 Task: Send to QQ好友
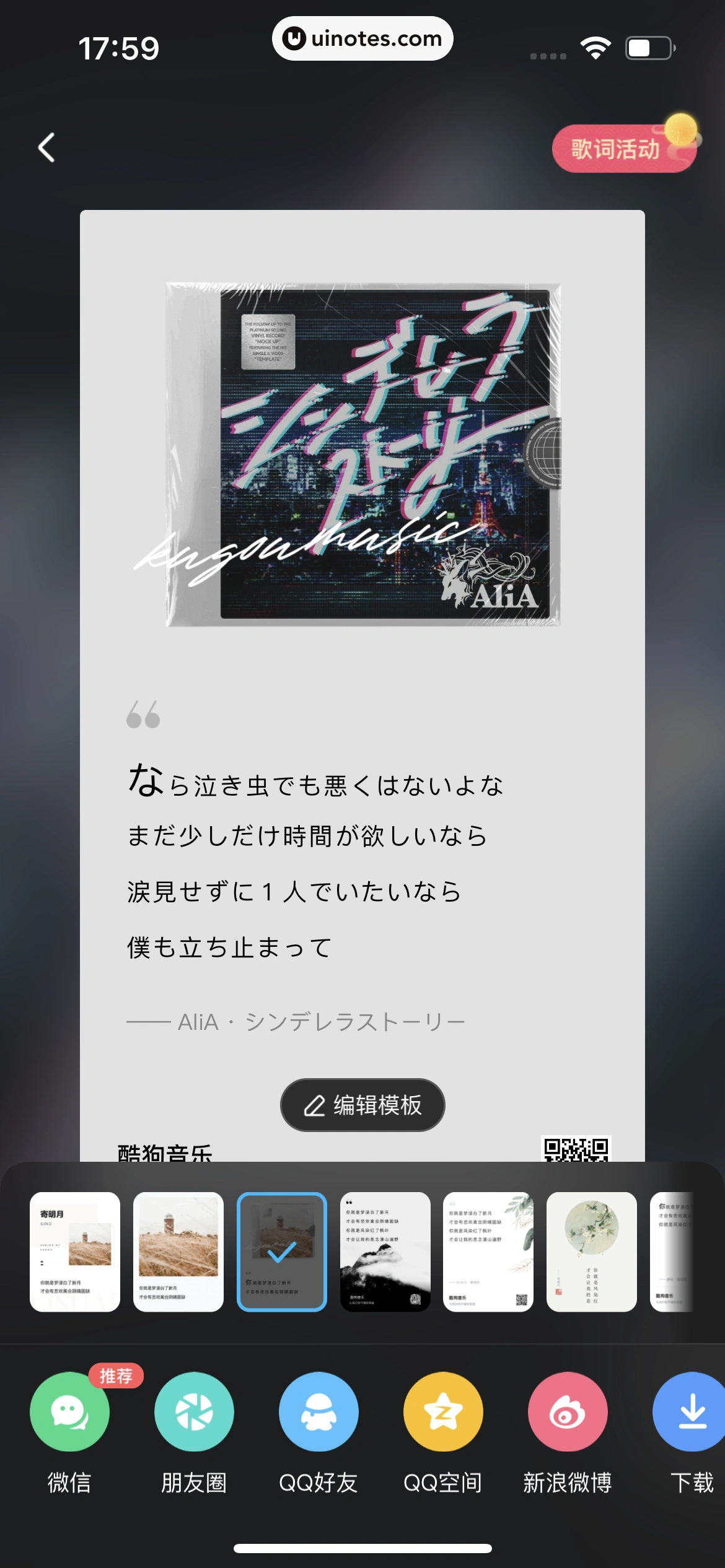tap(319, 1412)
